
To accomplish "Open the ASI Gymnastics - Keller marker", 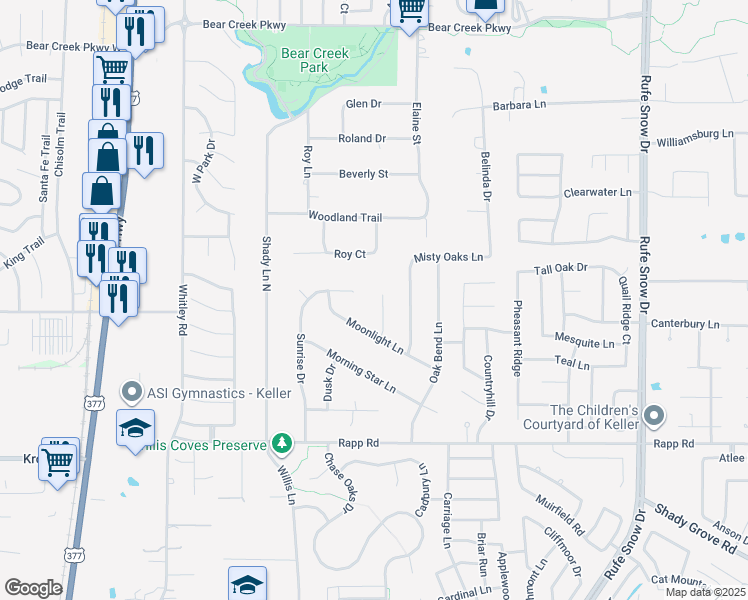I will [132, 392].
